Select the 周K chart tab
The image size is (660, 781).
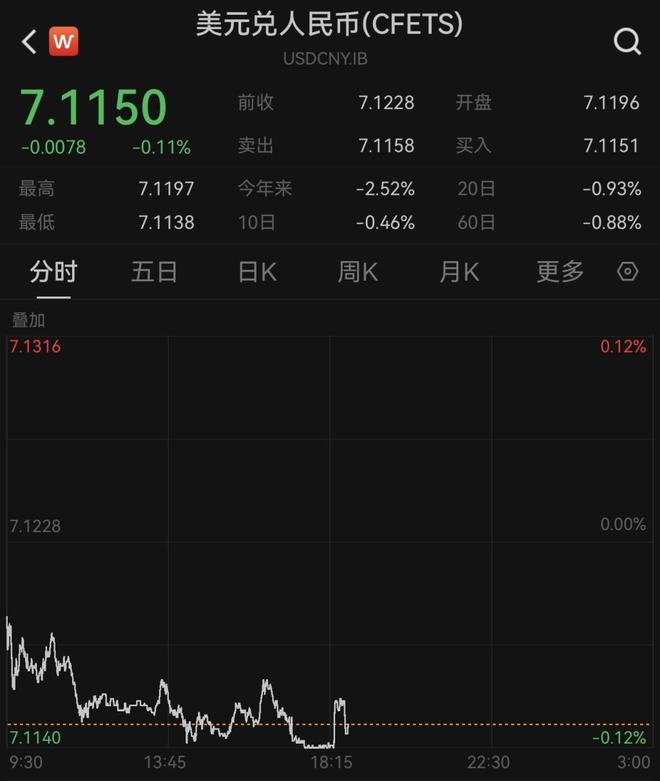358,272
